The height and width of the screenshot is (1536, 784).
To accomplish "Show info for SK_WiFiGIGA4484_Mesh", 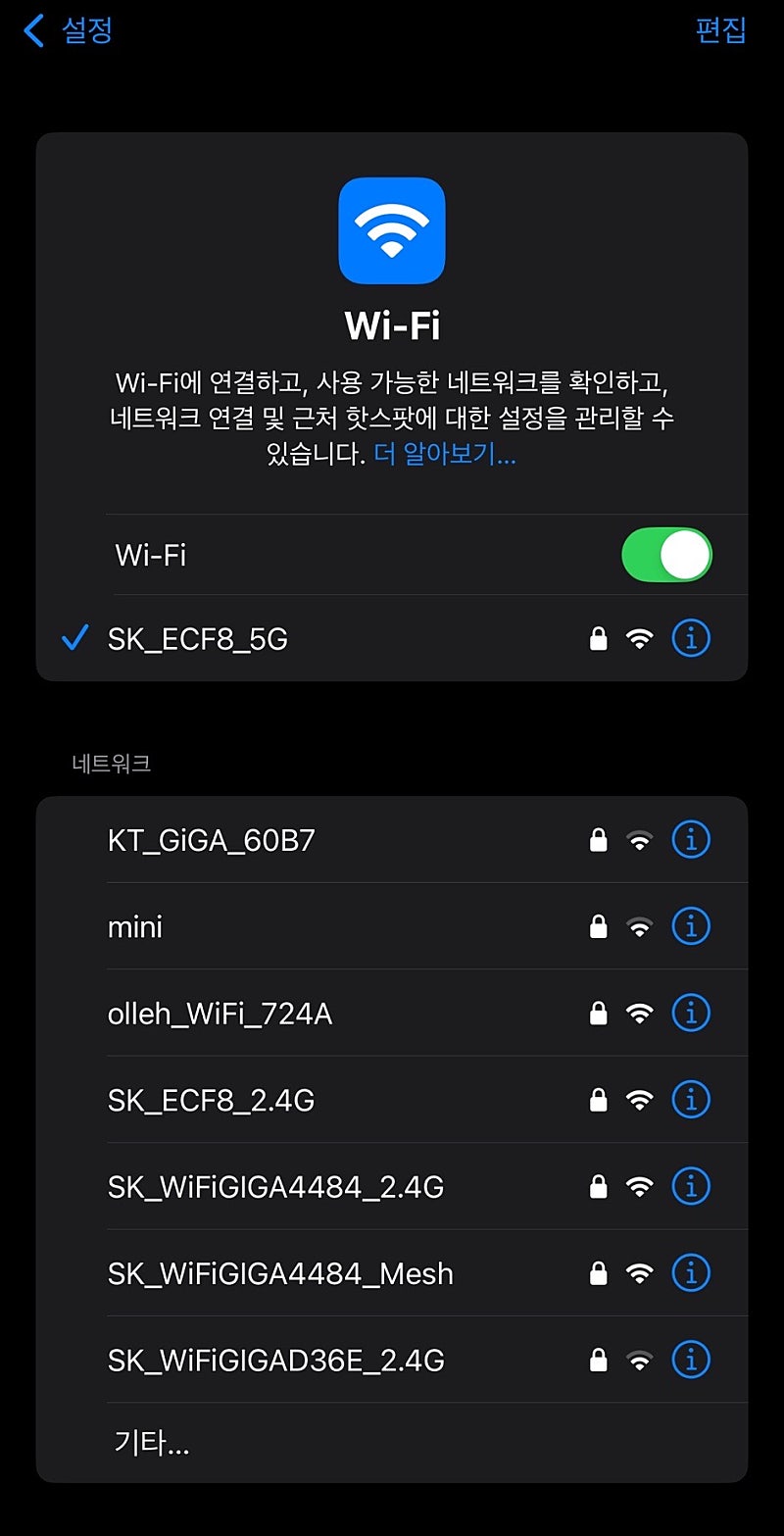I will 691,1273.
